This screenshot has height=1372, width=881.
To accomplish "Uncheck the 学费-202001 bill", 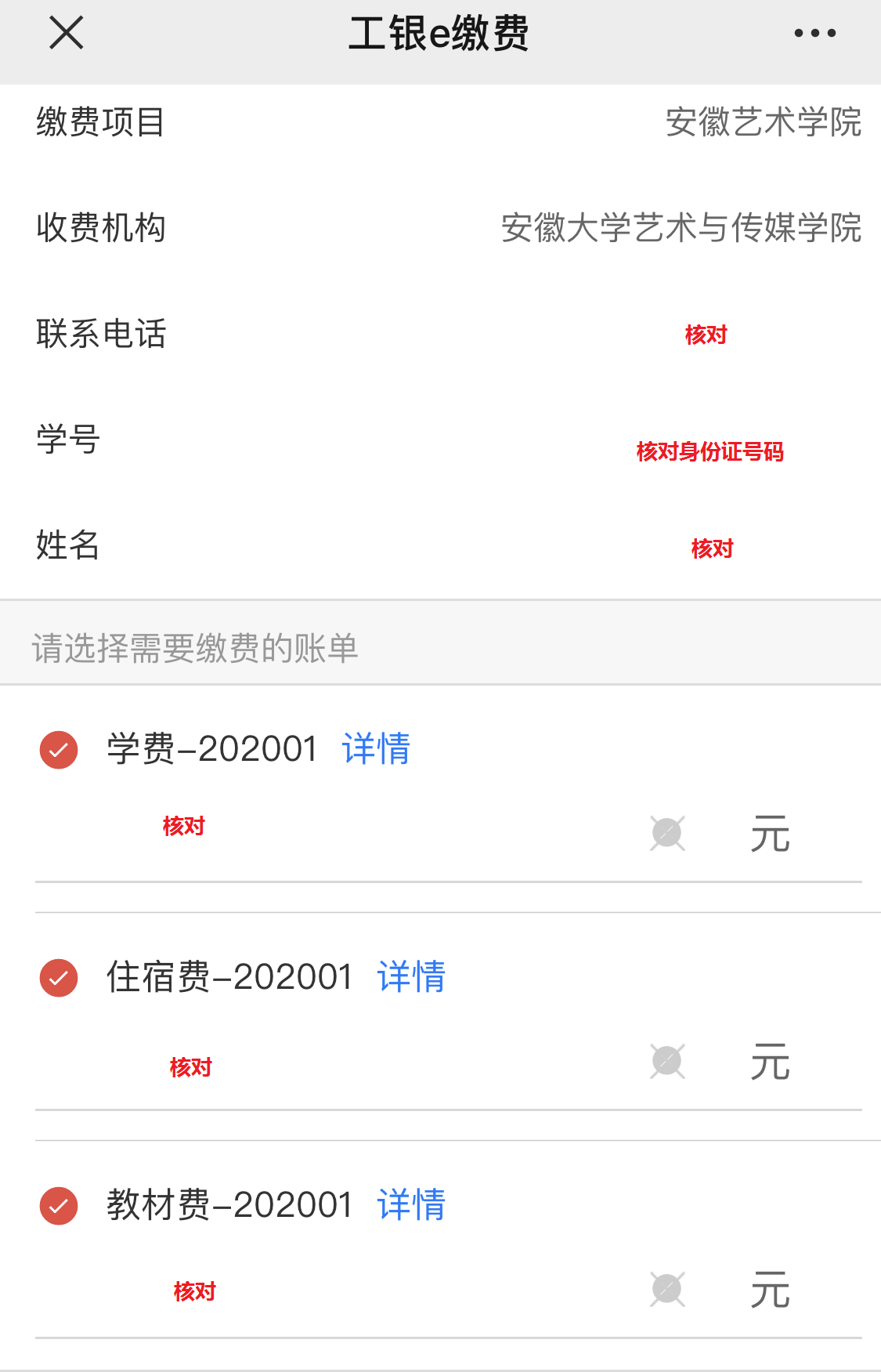I will click(59, 750).
